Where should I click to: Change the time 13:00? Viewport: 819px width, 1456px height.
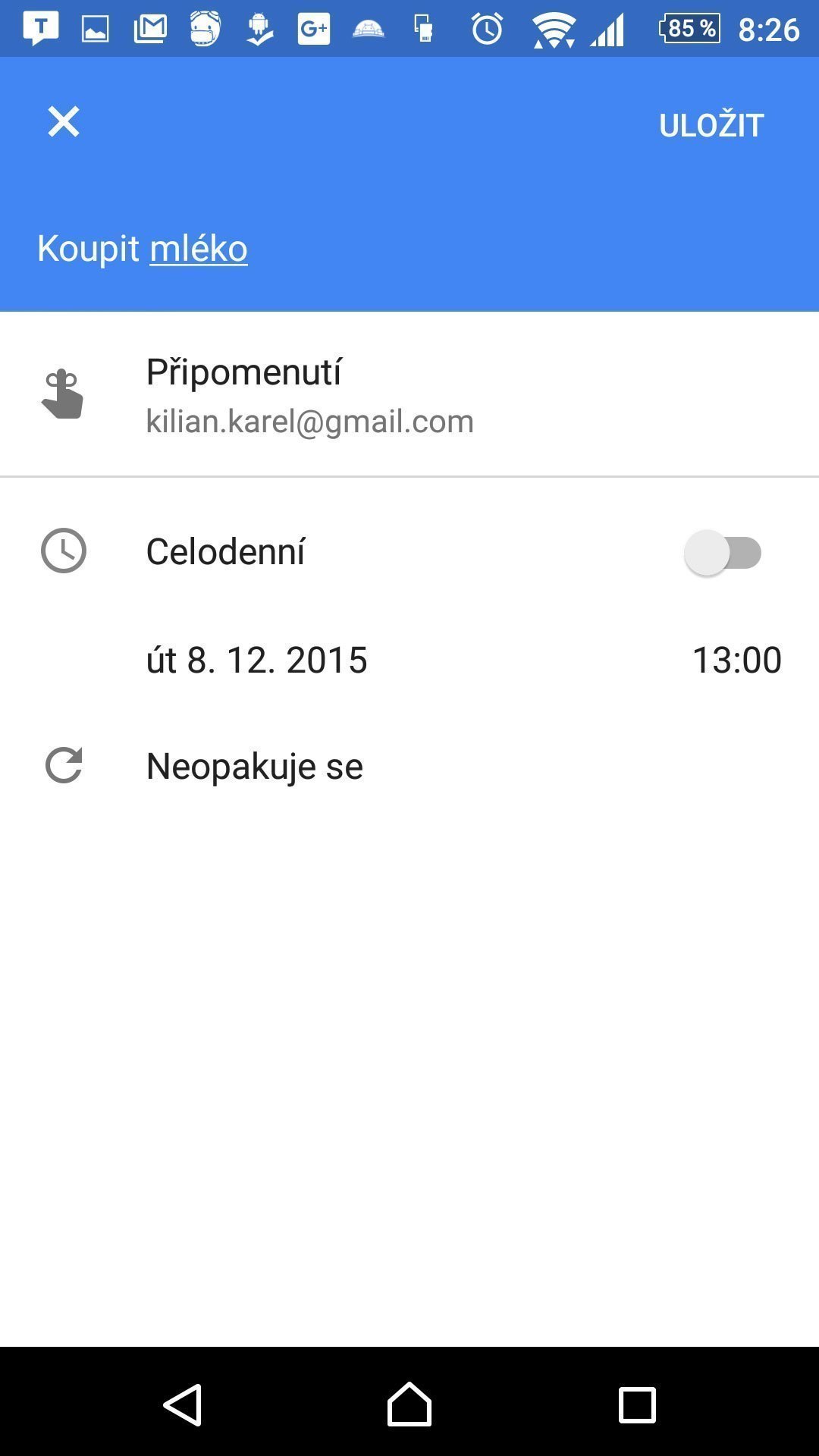click(736, 660)
